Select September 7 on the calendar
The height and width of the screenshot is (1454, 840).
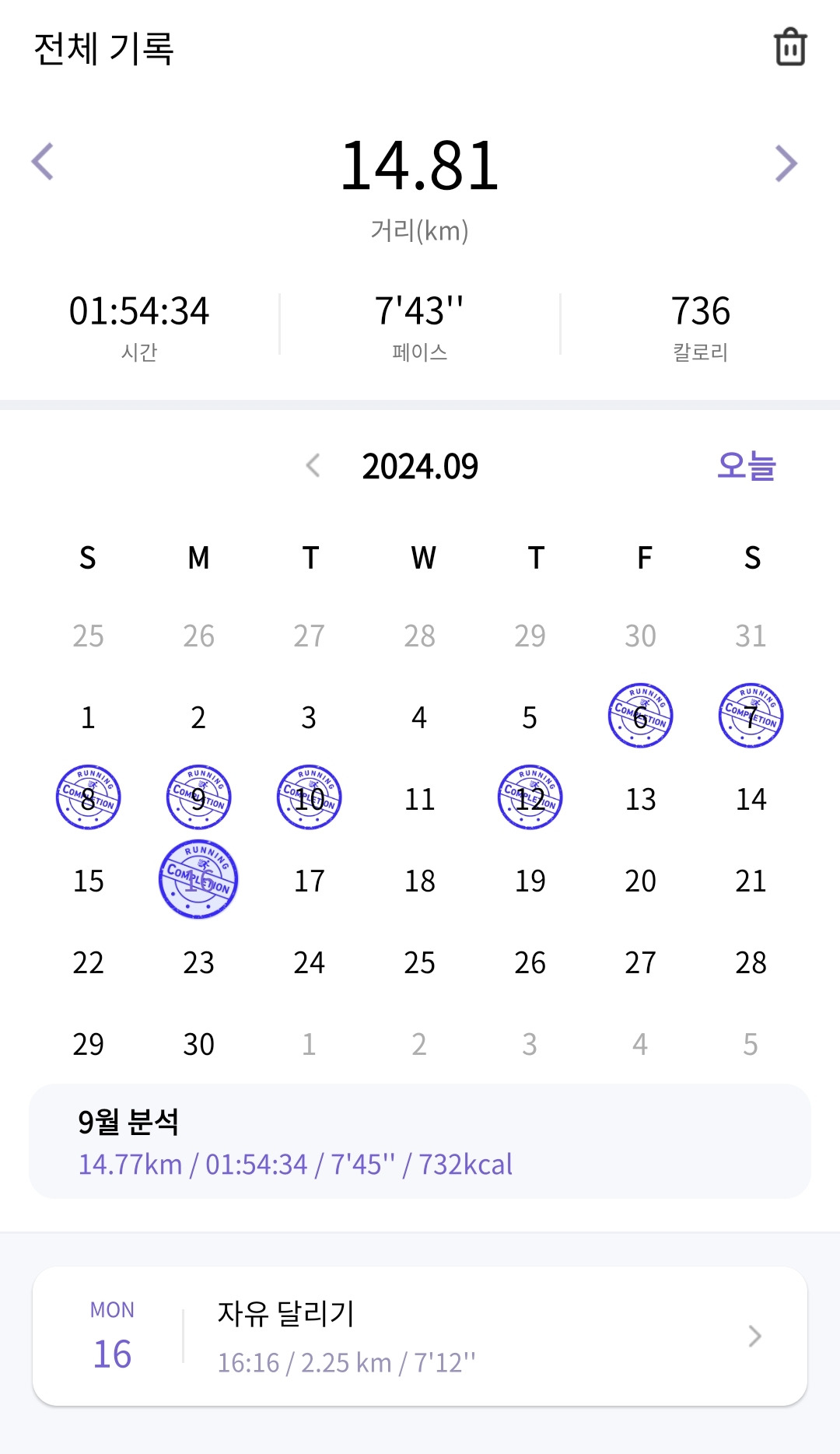(751, 716)
